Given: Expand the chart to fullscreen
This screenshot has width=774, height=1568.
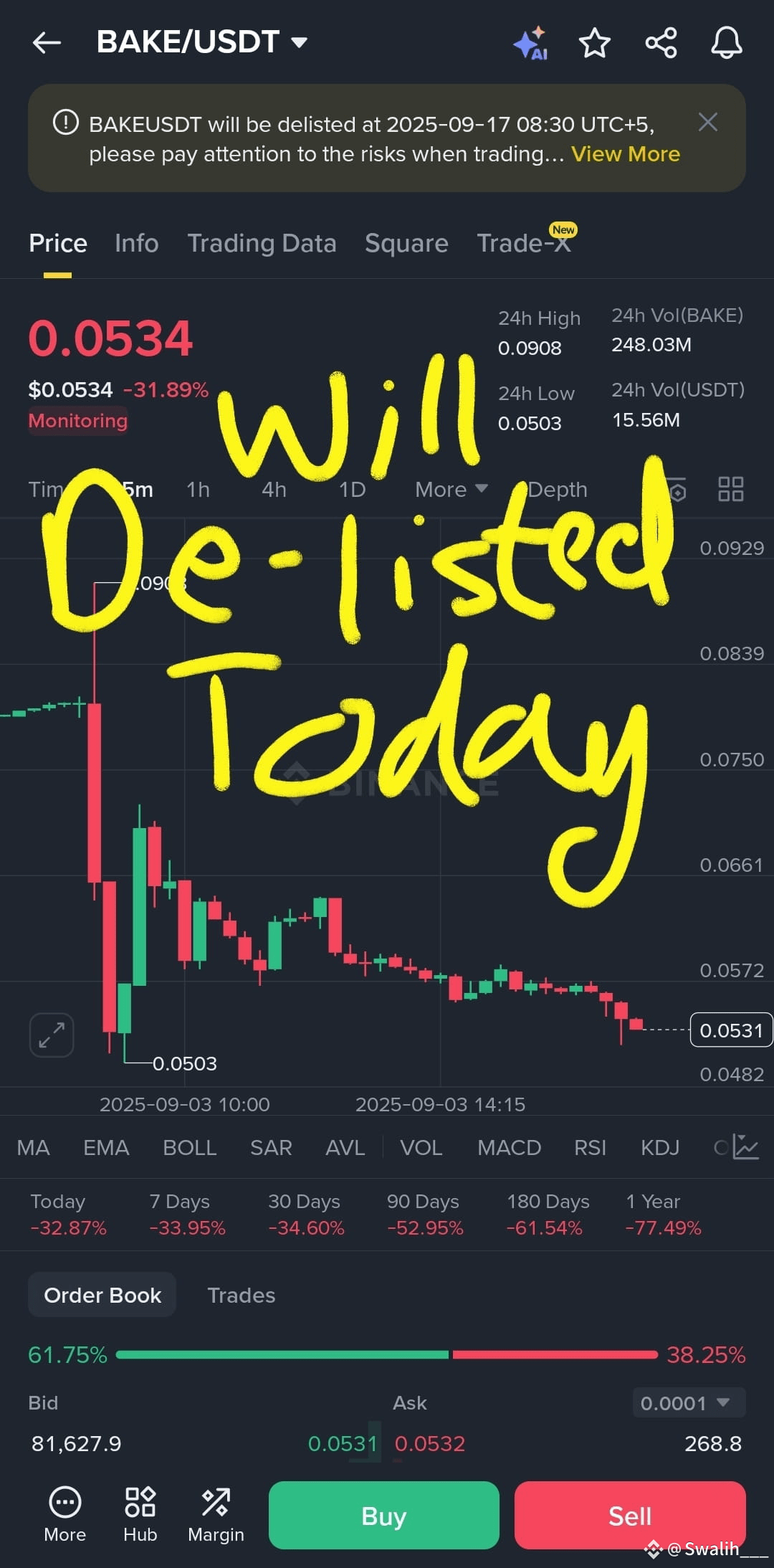Looking at the screenshot, I should pos(50,1035).
